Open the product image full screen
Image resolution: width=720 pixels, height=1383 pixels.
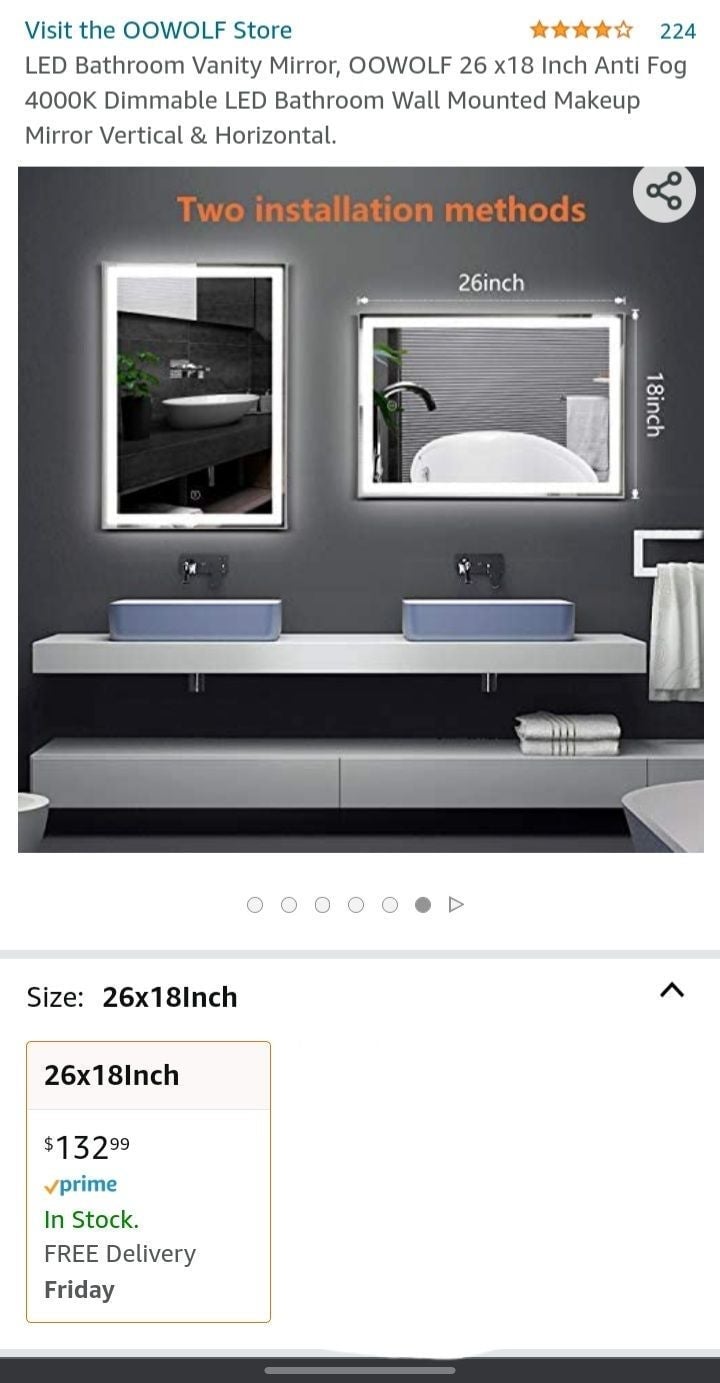point(361,509)
